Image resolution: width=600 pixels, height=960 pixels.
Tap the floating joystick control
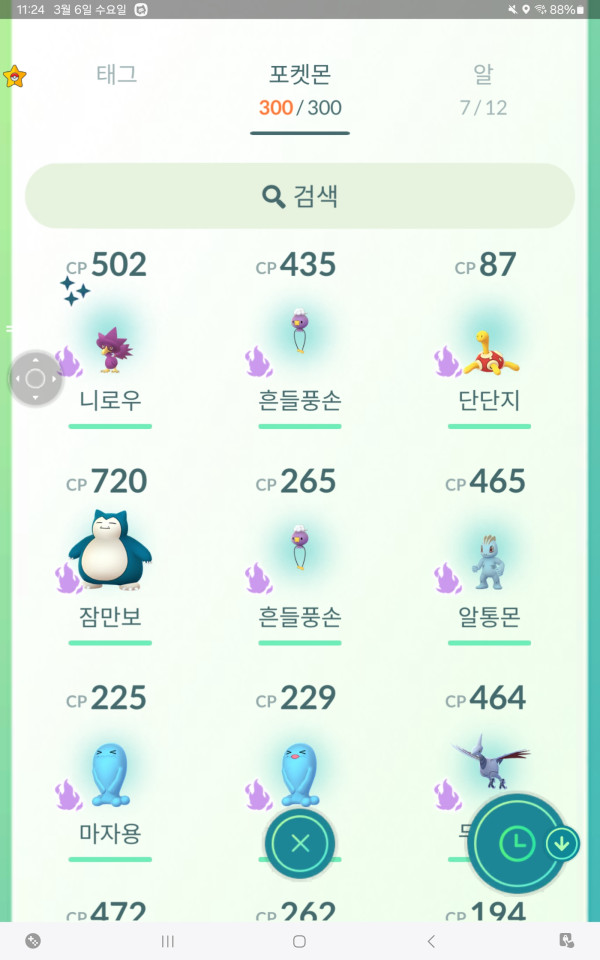[x=35, y=378]
